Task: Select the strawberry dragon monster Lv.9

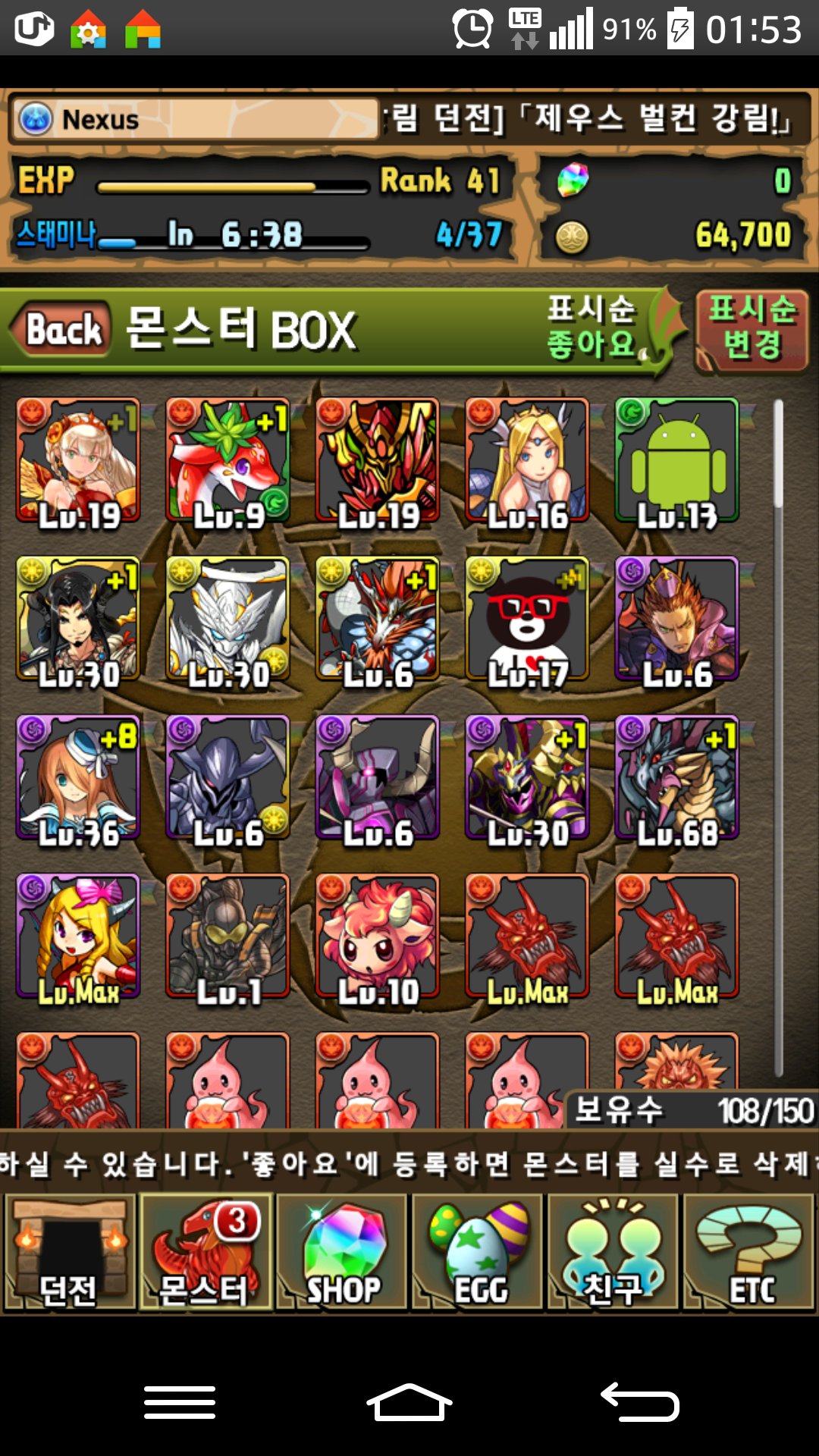Action: [x=227, y=461]
